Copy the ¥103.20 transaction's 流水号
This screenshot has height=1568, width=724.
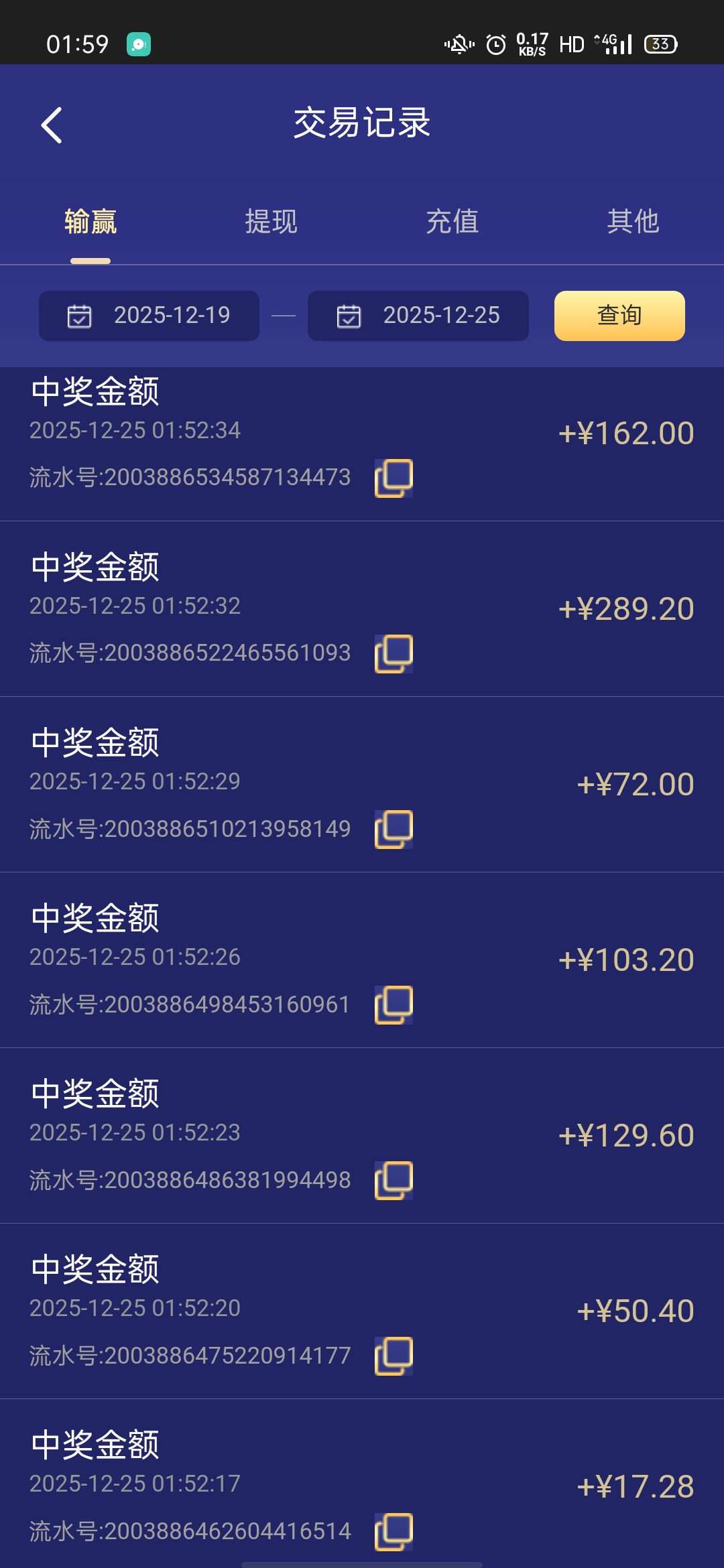pos(395,1004)
